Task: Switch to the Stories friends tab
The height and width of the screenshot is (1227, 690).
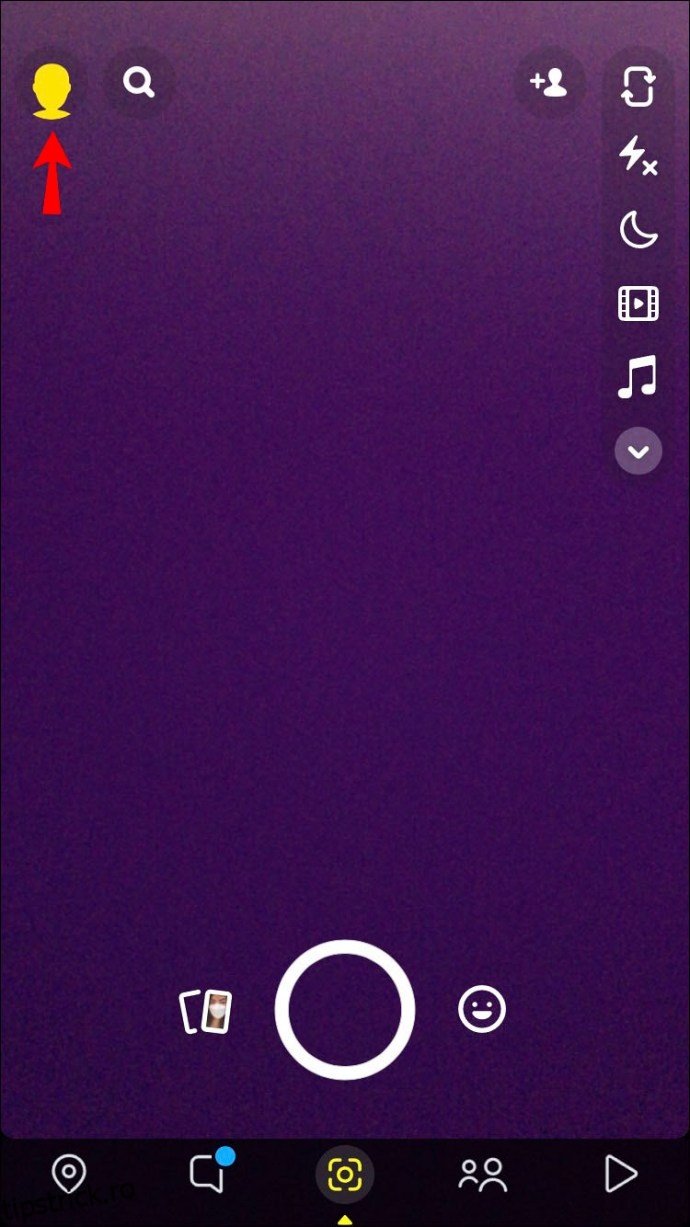Action: [482, 1174]
